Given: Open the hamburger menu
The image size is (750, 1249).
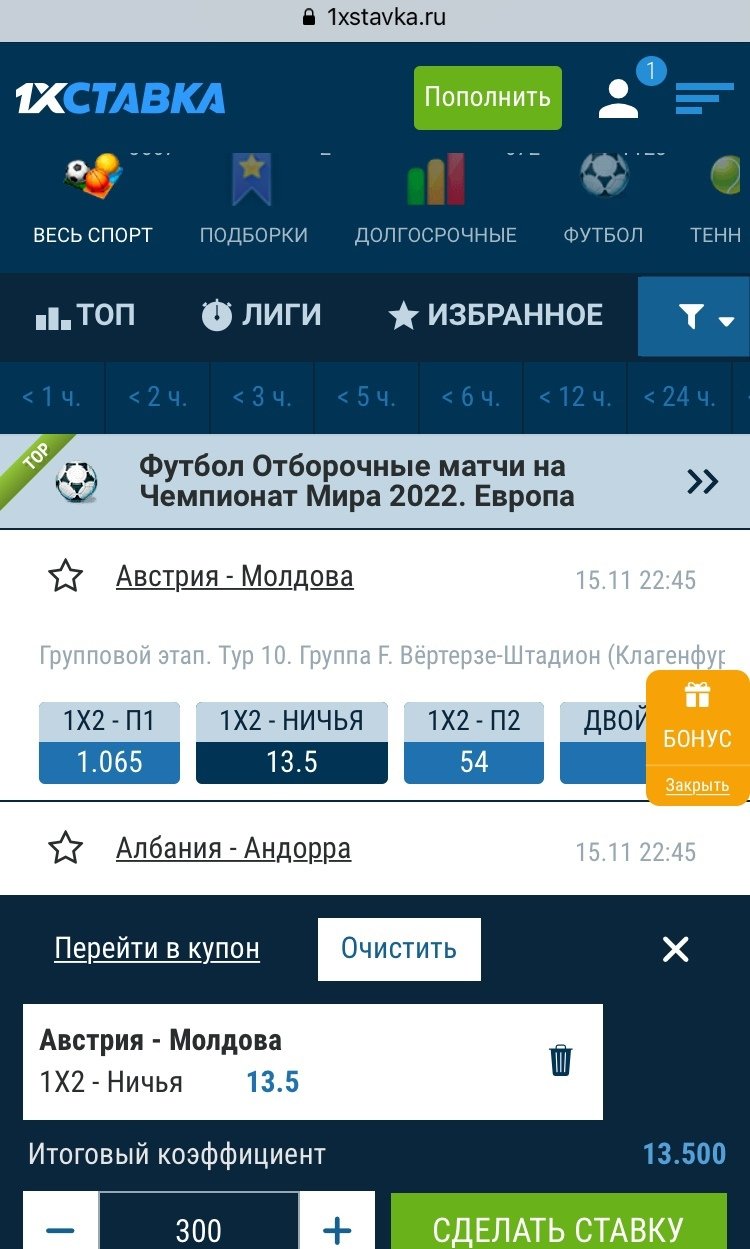Looking at the screenshot, I should pos(704,98).
